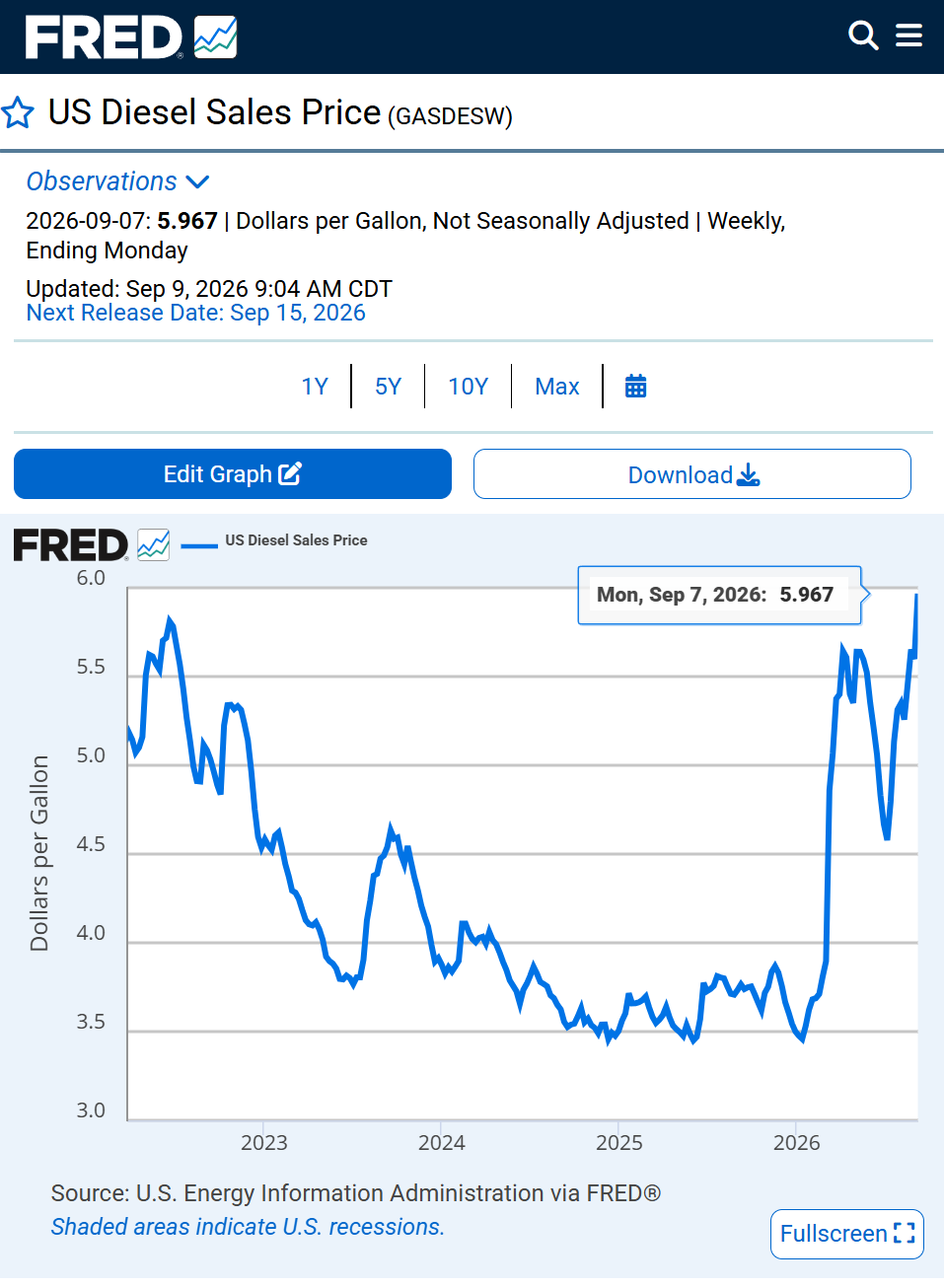Open the search magnifier icon

click(x=863, y=36)
